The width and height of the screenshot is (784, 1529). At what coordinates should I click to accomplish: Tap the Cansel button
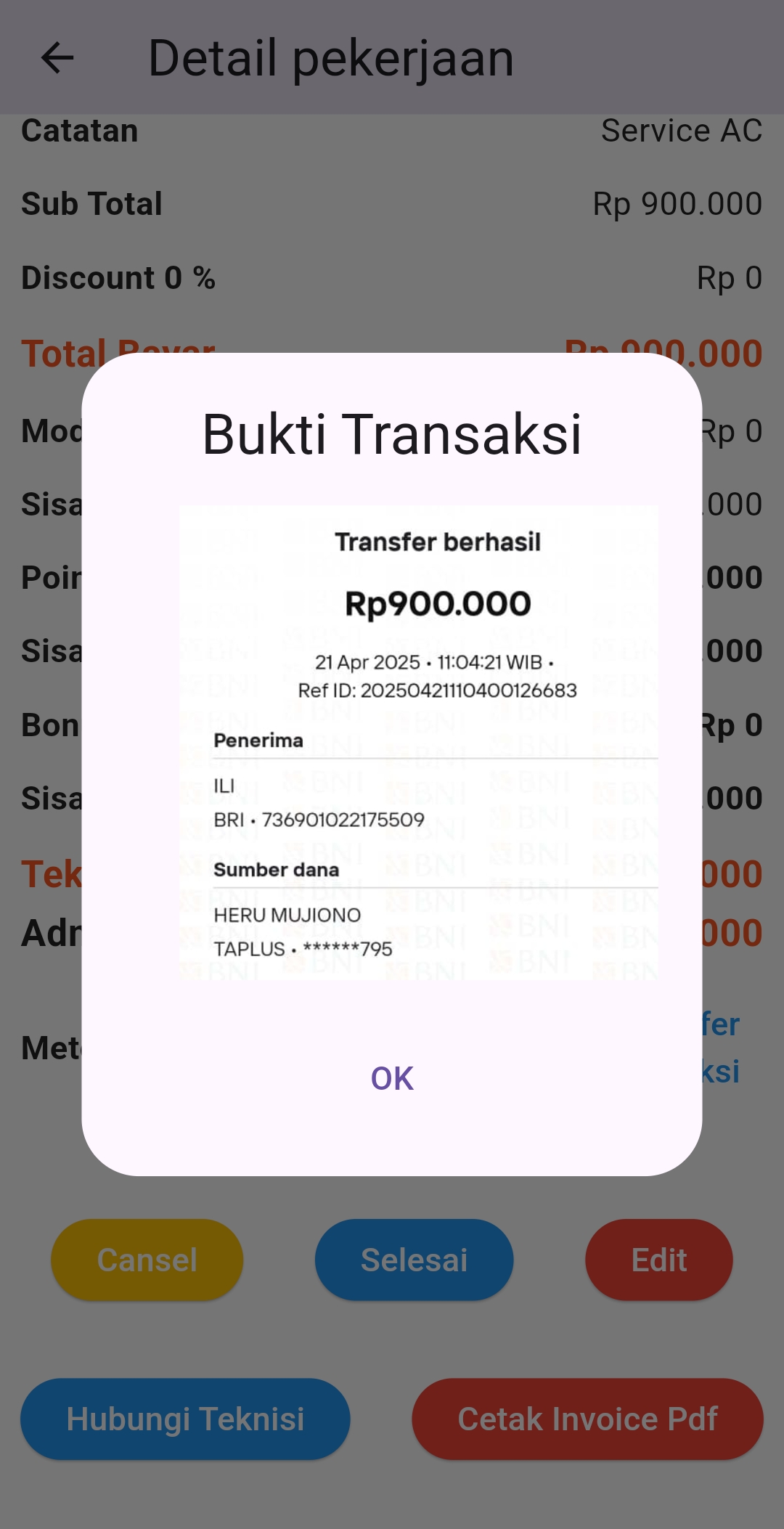147,1260
